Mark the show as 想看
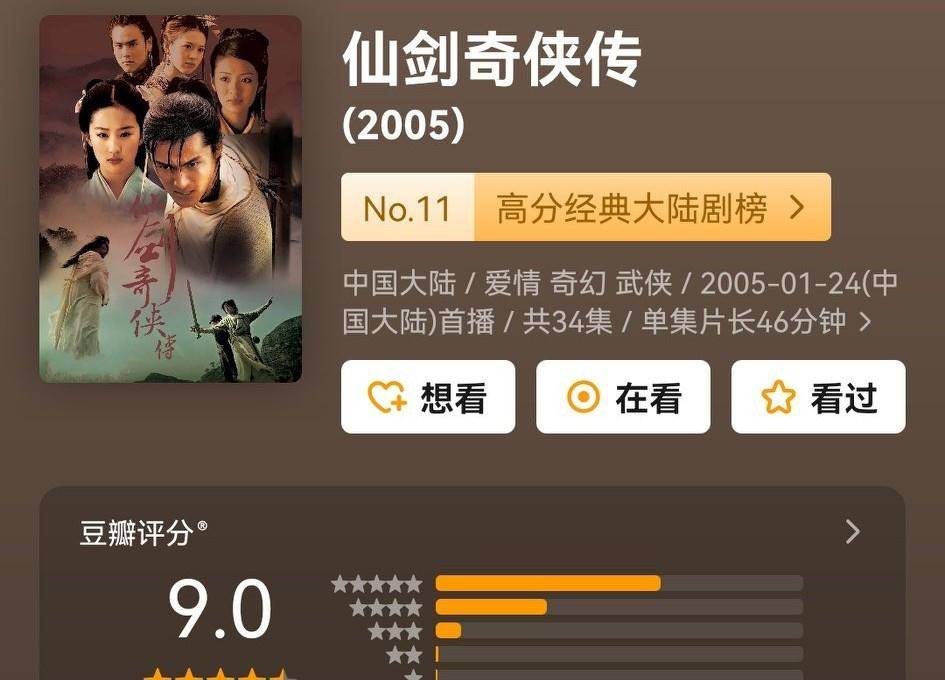 pos(428,398)
